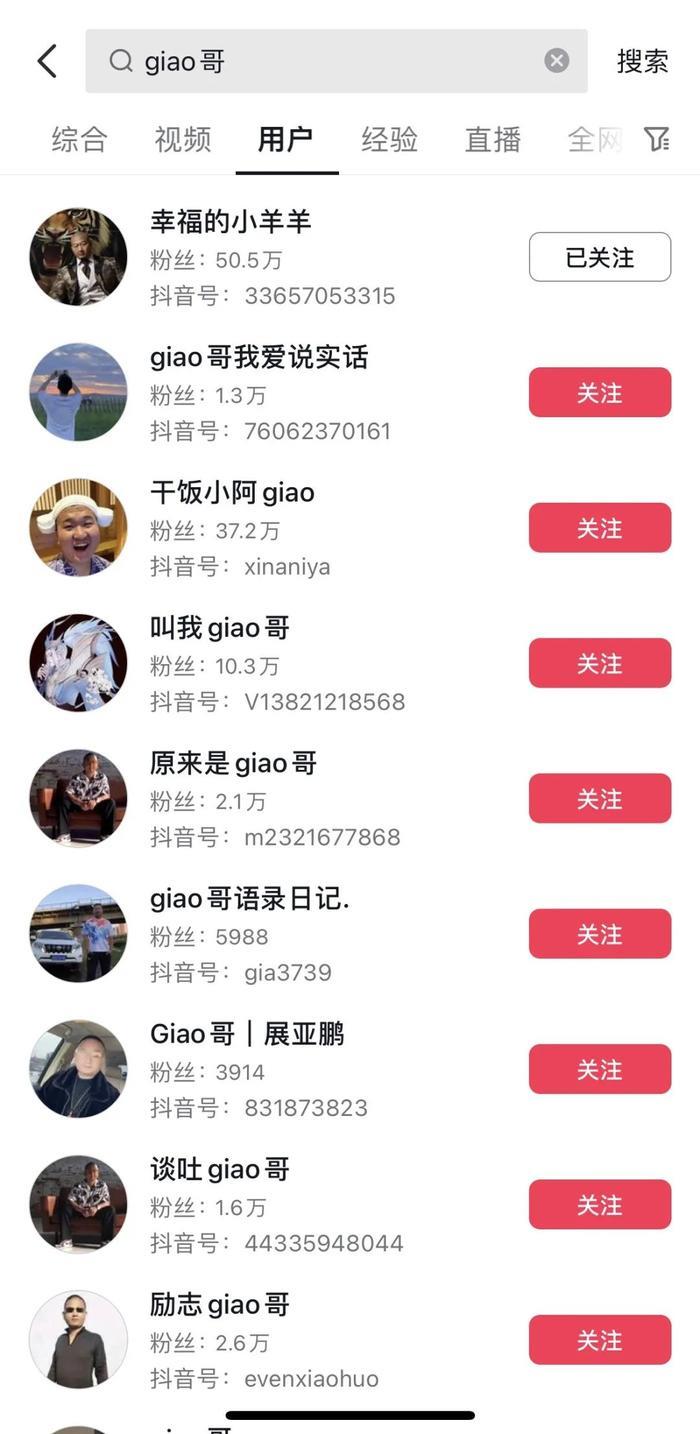Follow 干饭小阿giao
Image resolution: width=700 pixels, height=1434 pixels.
click(599, 527)
